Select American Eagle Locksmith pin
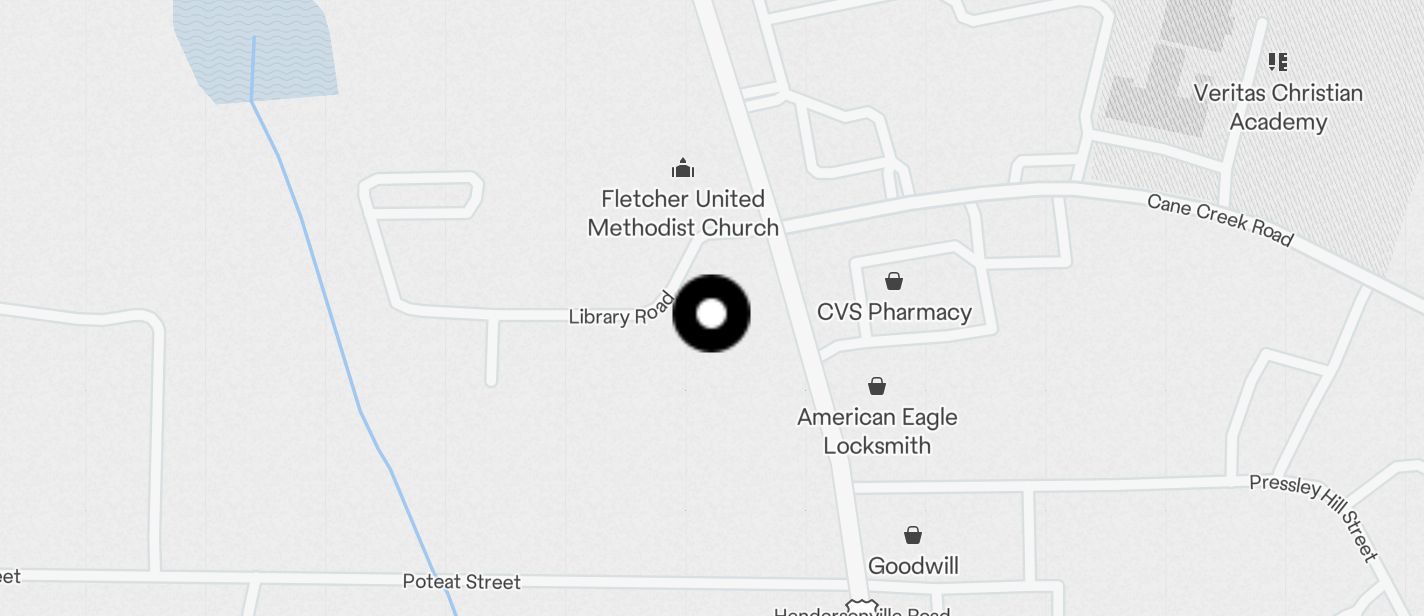 tap(877, 387)
